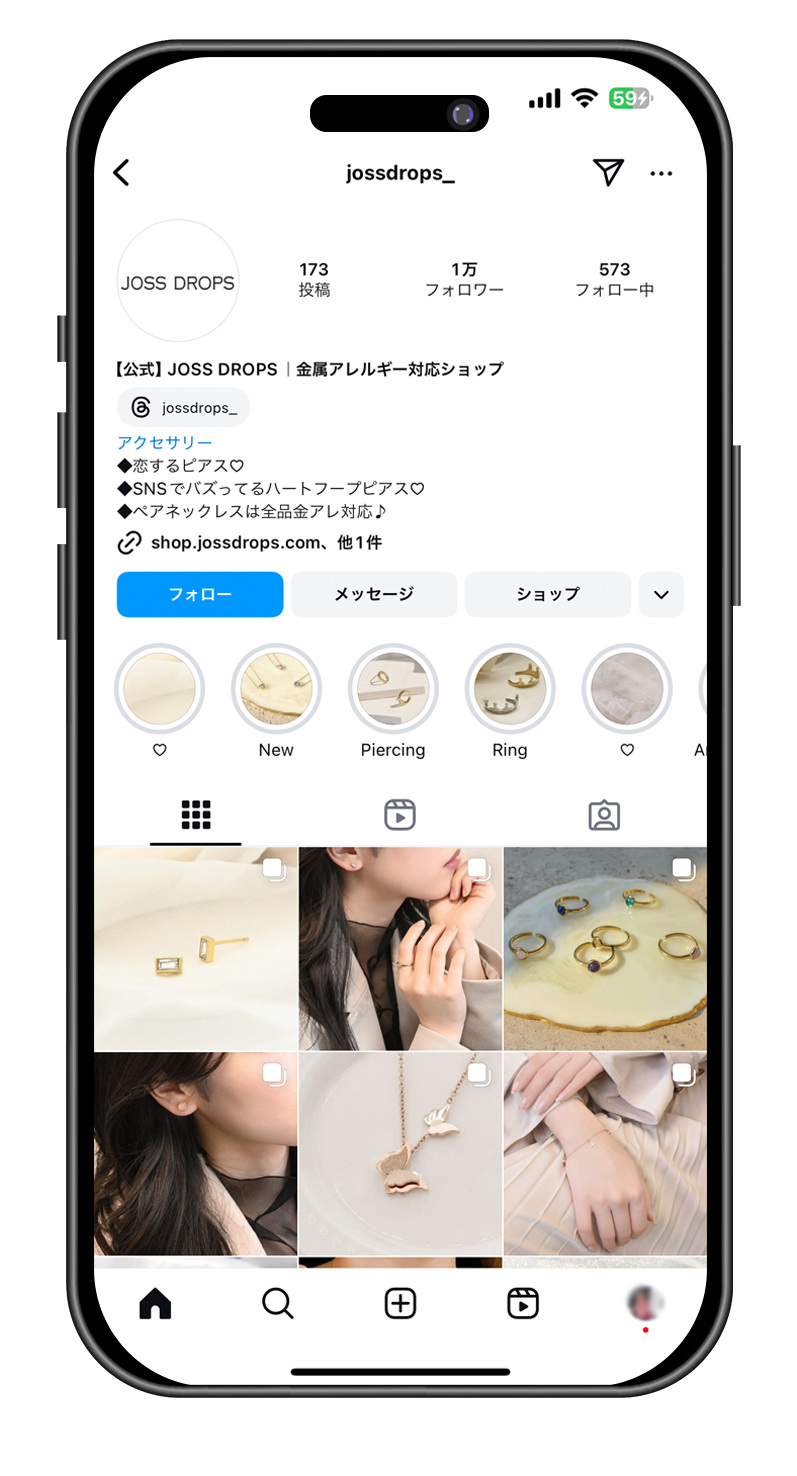This screenshot has width=797, height=1476.
Task: Open the butterfly necklace post
Action: [400, 1152]
